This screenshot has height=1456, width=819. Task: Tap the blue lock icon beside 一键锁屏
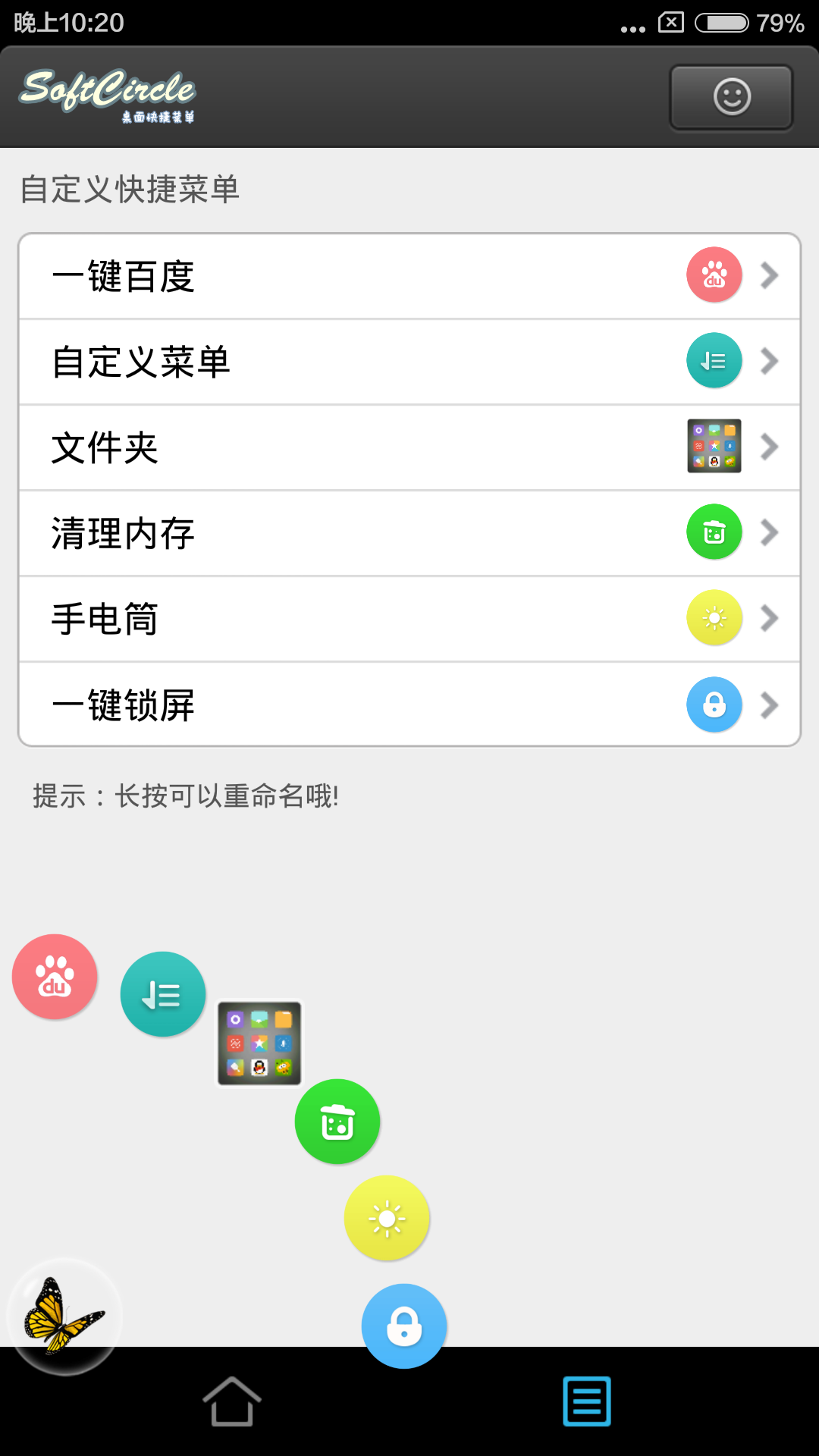pos(713,704)
